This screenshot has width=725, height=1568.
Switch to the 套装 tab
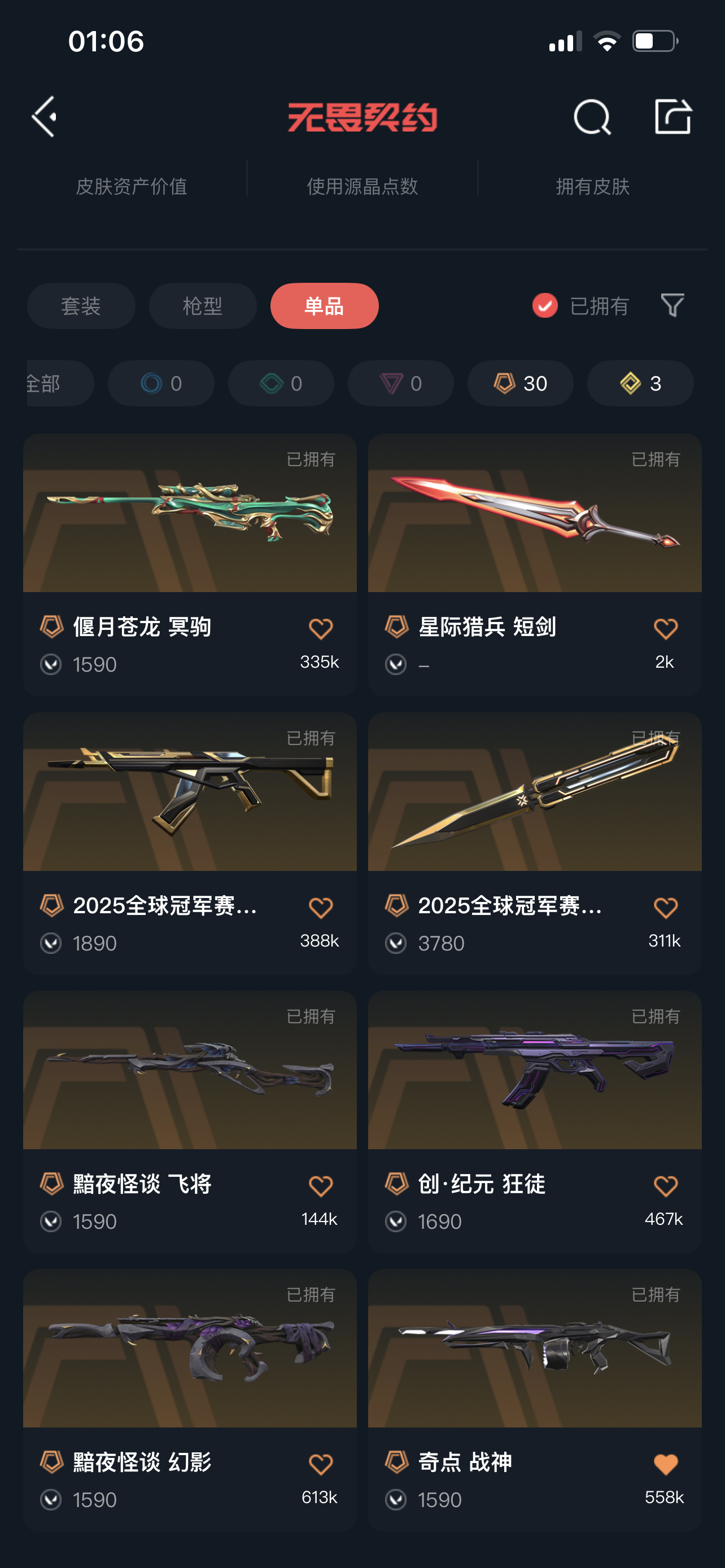coord(81,305)
